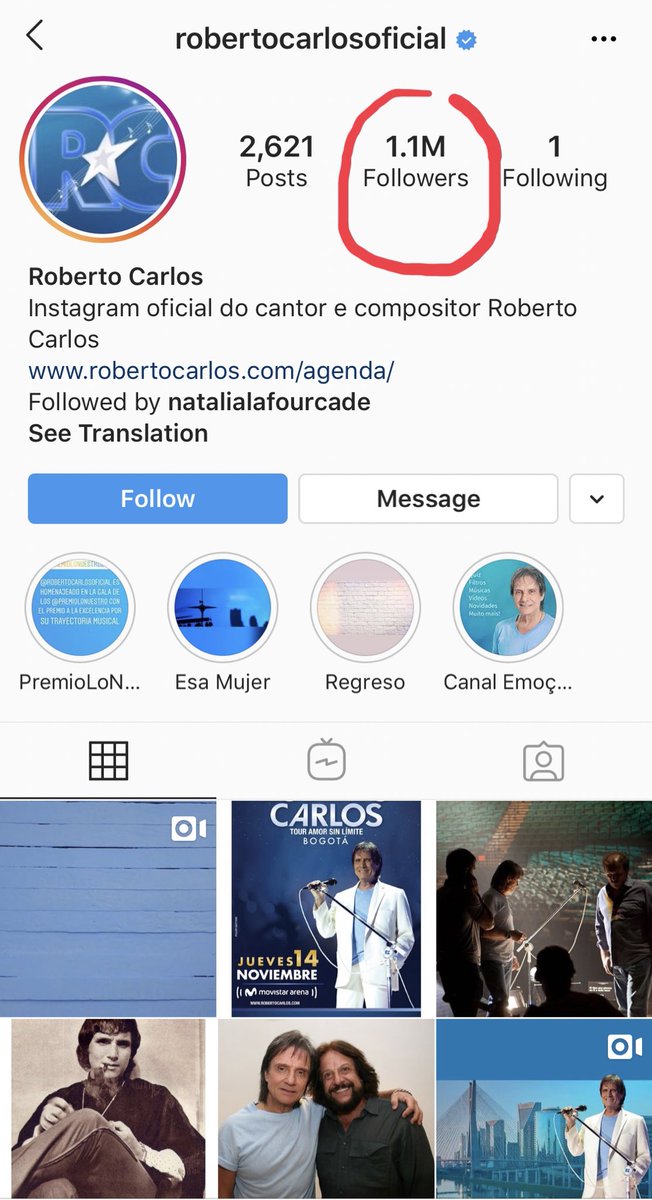Open the three-dot options menu
652x1200 pixels.
pyautogui.click(x=604, y=39)
